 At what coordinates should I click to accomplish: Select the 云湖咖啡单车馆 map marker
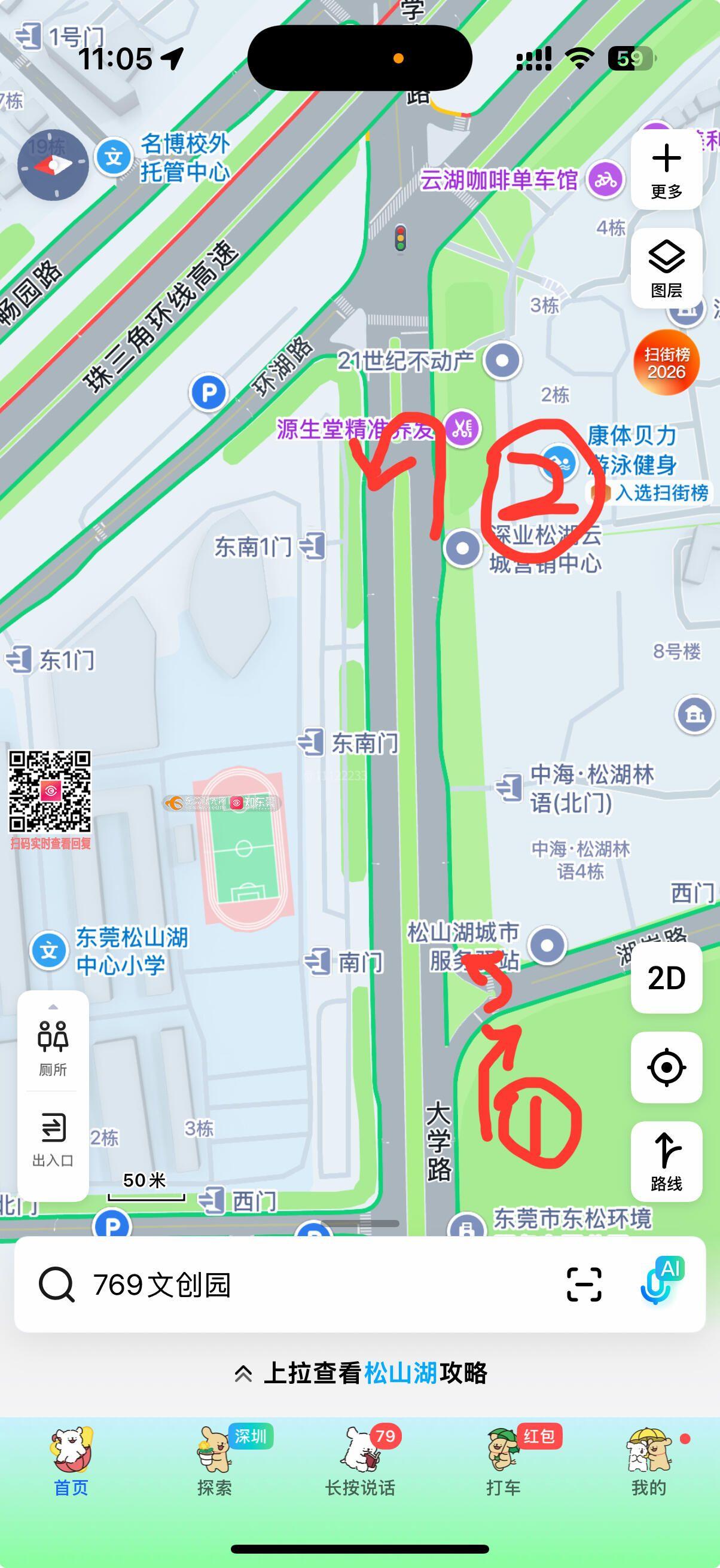coord(606,179)
